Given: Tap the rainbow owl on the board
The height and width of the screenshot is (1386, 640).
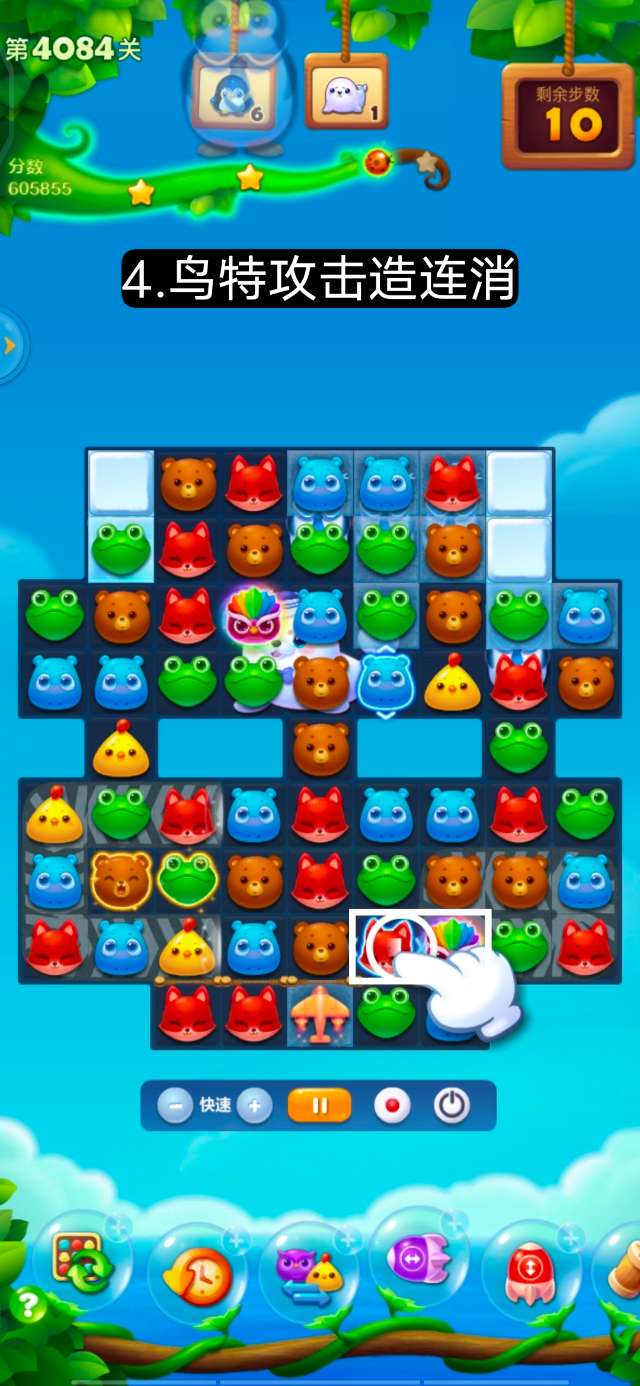Looking at the screenshot, I should click(254, 617).
